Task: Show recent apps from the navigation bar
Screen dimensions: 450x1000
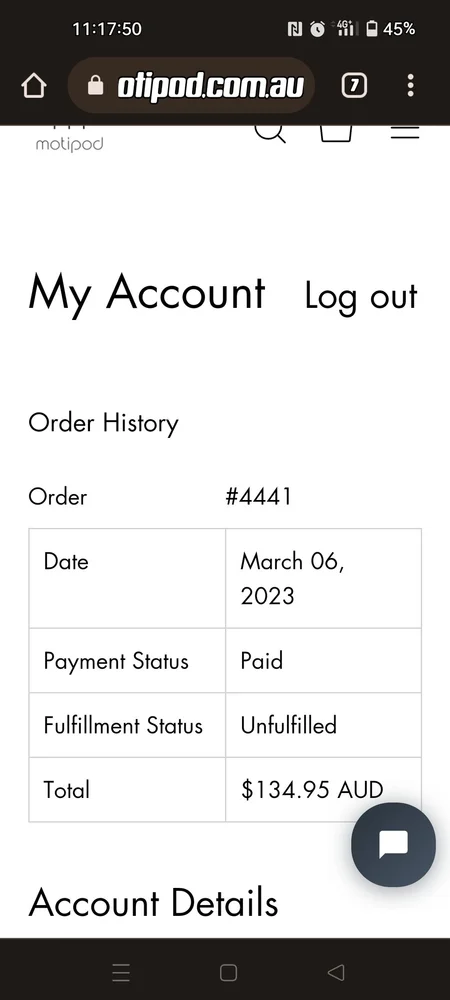Action: [121, 973]
